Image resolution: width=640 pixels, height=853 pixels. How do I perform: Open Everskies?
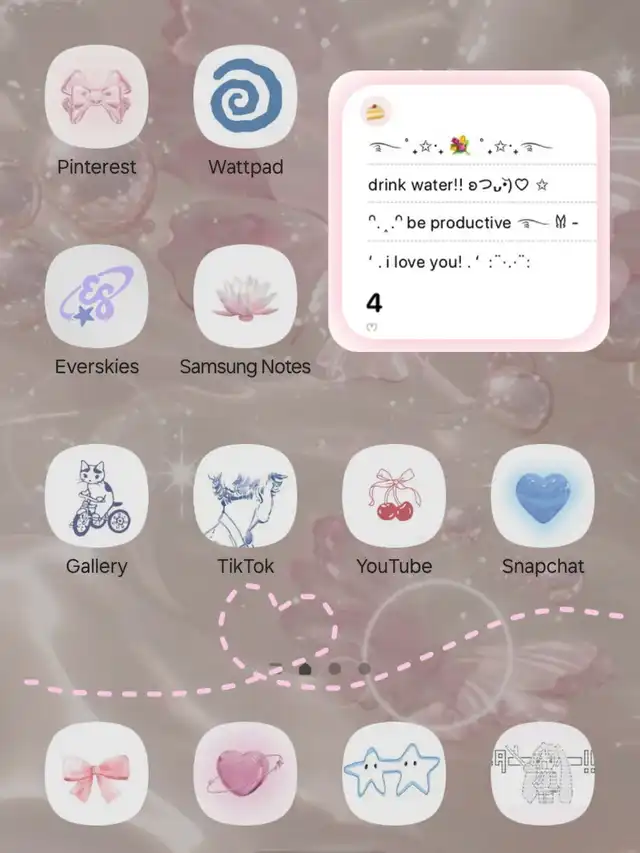96,296
